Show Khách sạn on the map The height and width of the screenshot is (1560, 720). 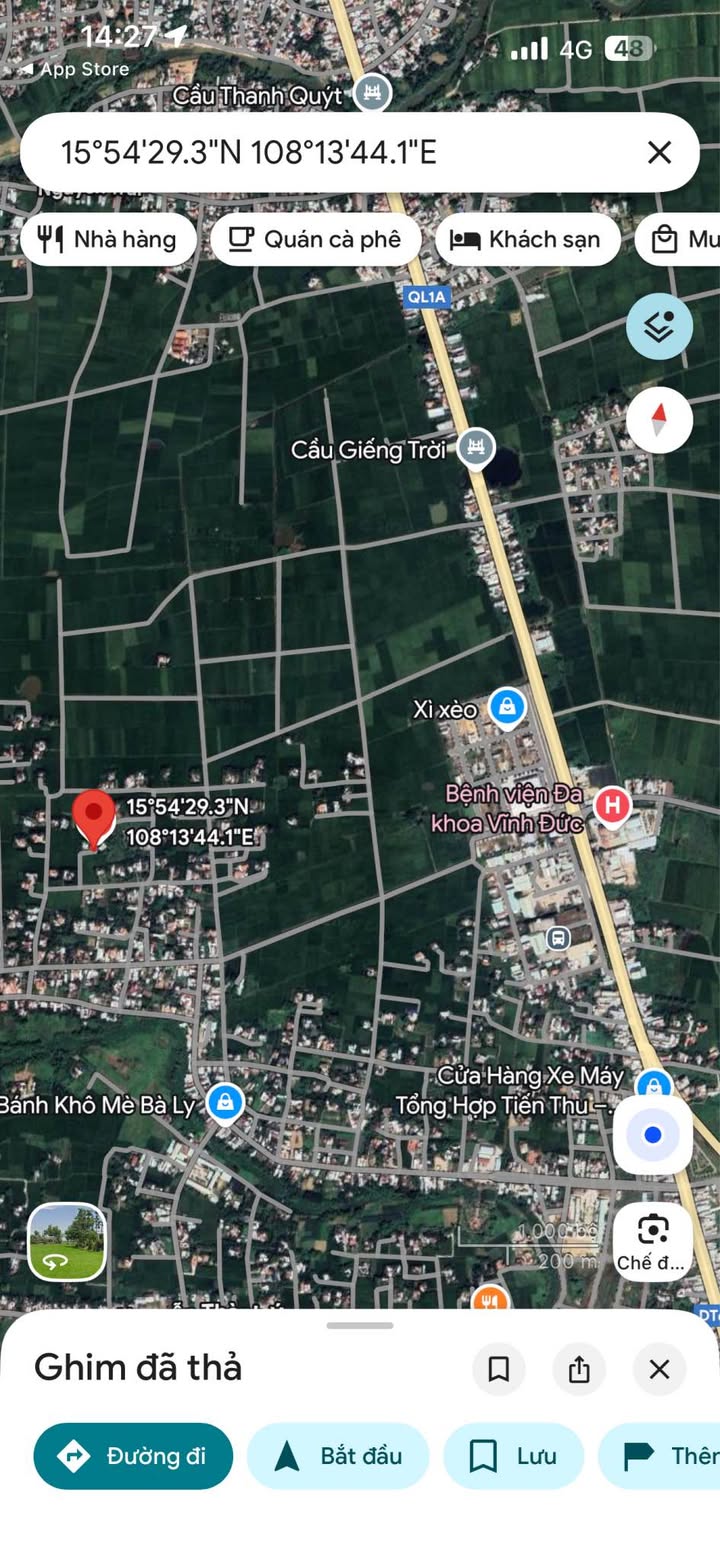(527, 239)
